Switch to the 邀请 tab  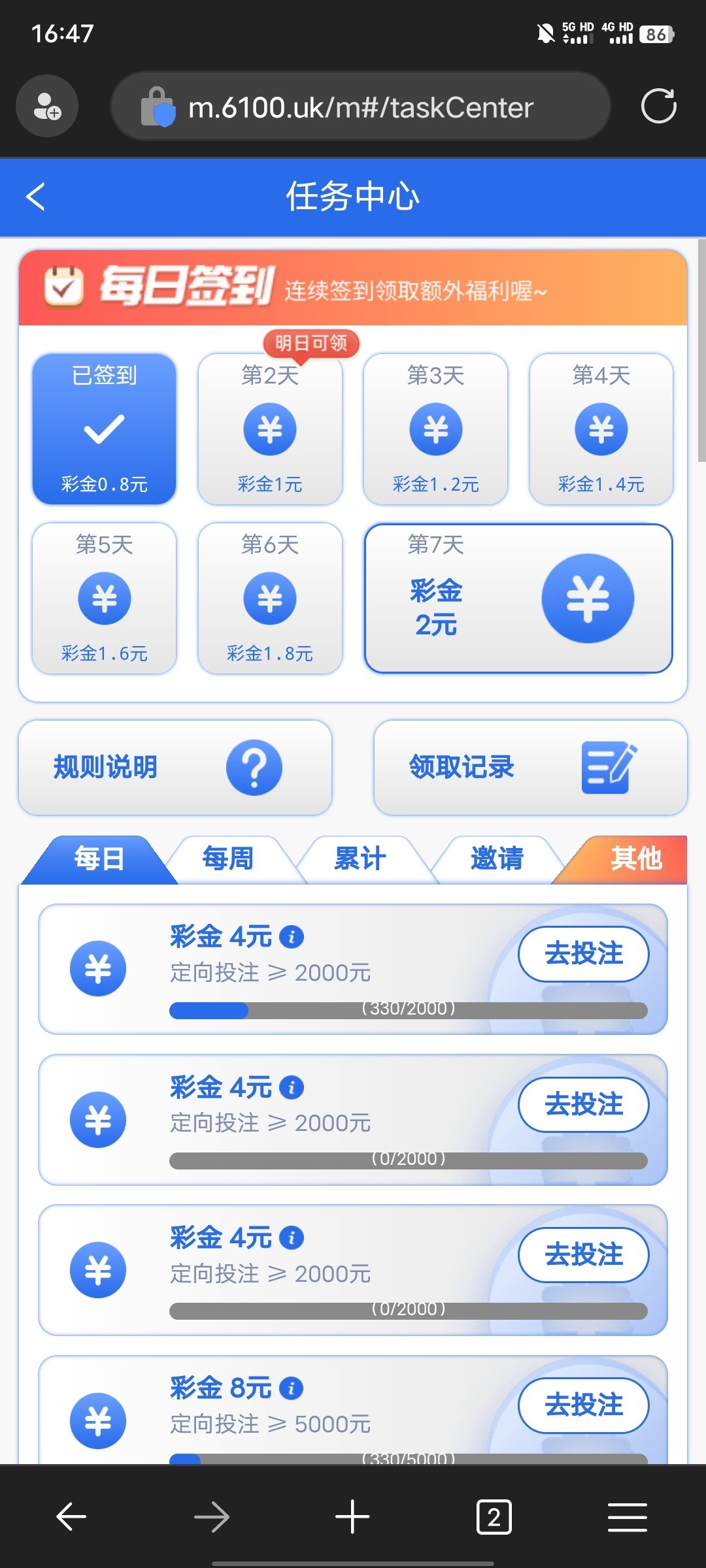[497, 858]
